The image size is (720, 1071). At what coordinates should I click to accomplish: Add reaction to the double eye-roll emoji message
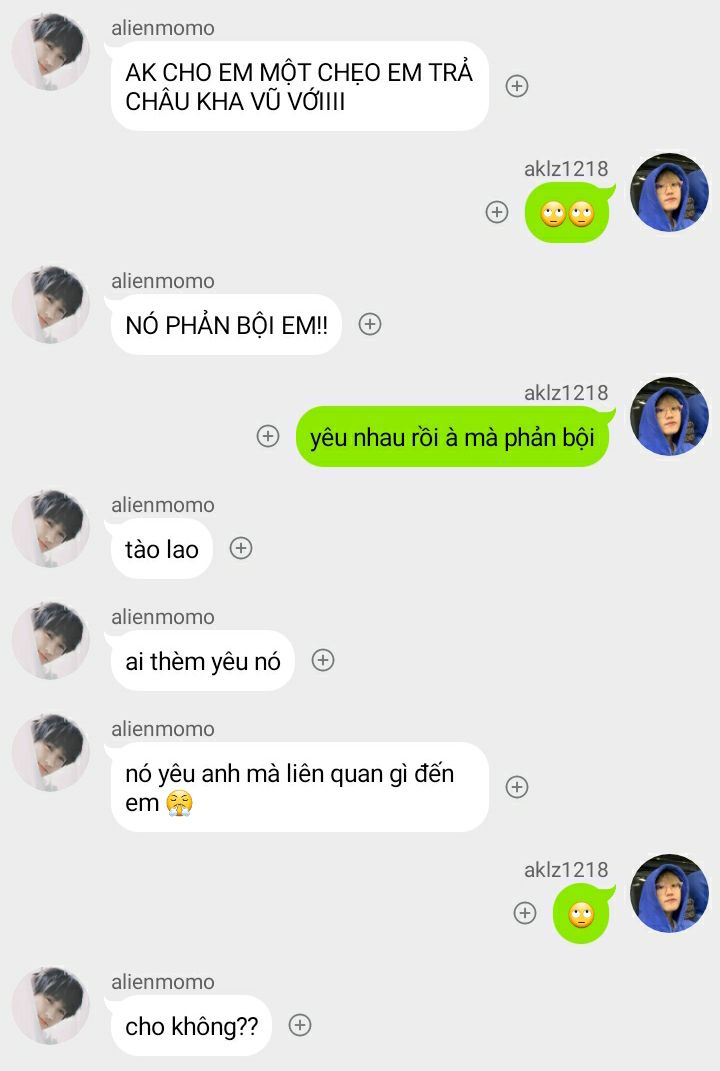(x=497, y=212)
